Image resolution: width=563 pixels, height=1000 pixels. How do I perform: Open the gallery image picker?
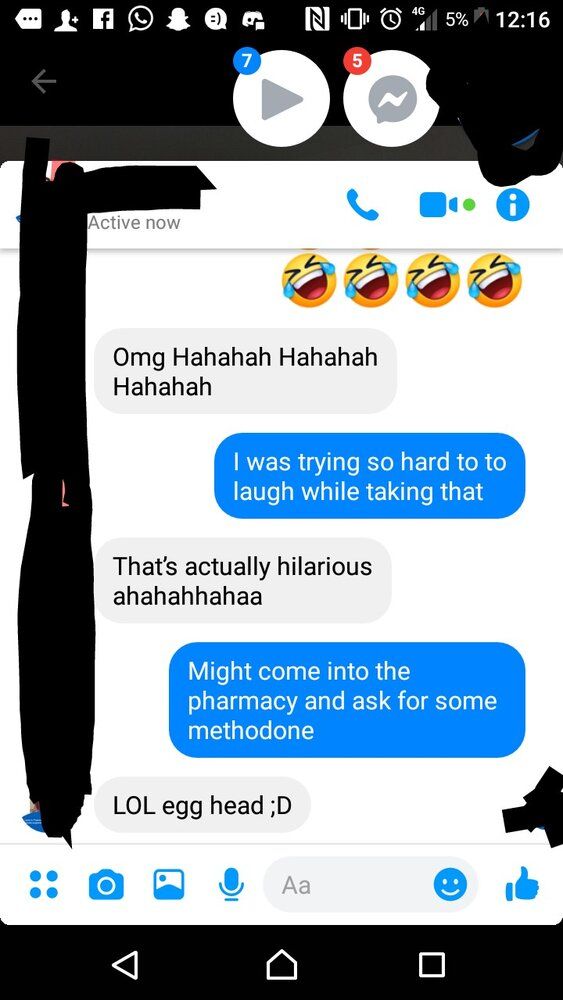[x=169, y=884]
